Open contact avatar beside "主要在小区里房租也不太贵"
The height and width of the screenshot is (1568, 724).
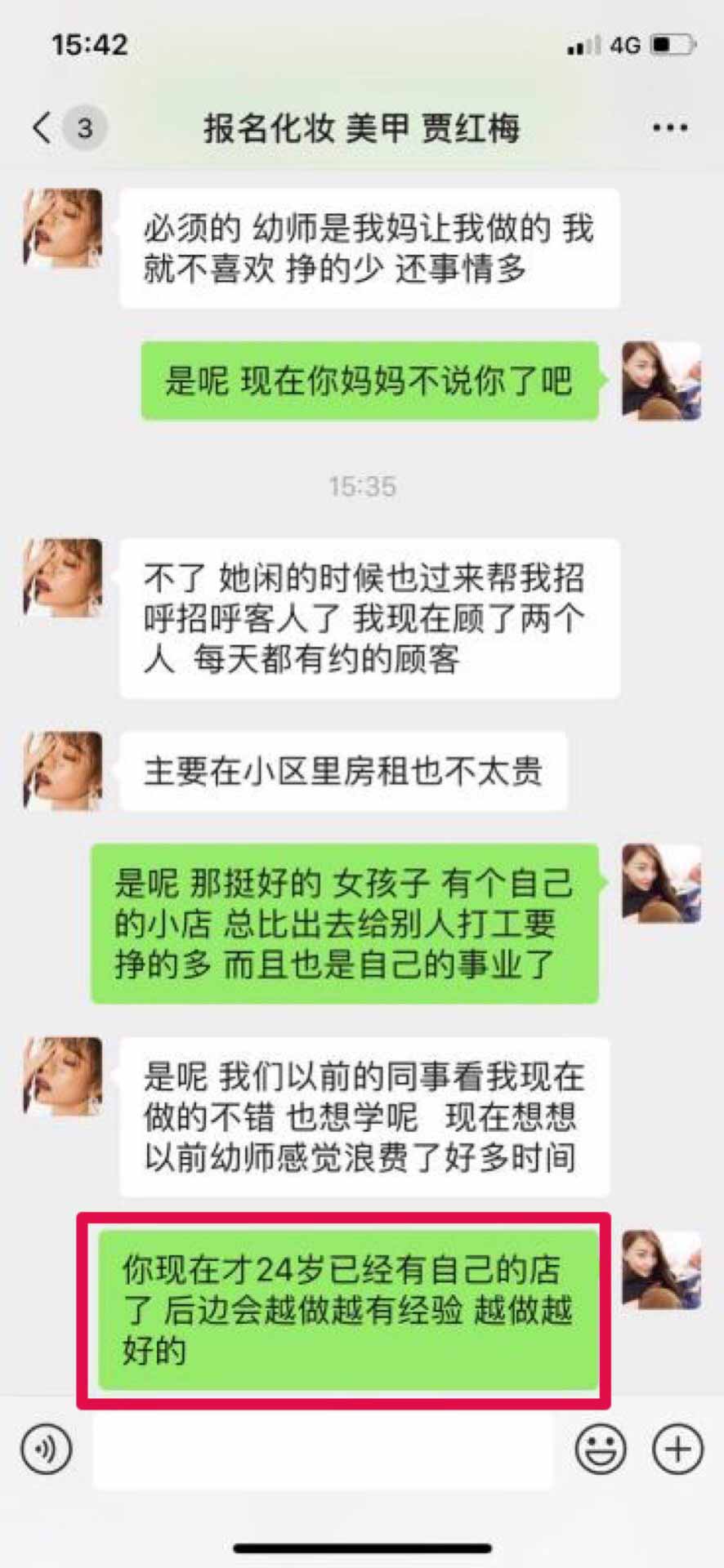pyautogui.click(x=63, y=771)
